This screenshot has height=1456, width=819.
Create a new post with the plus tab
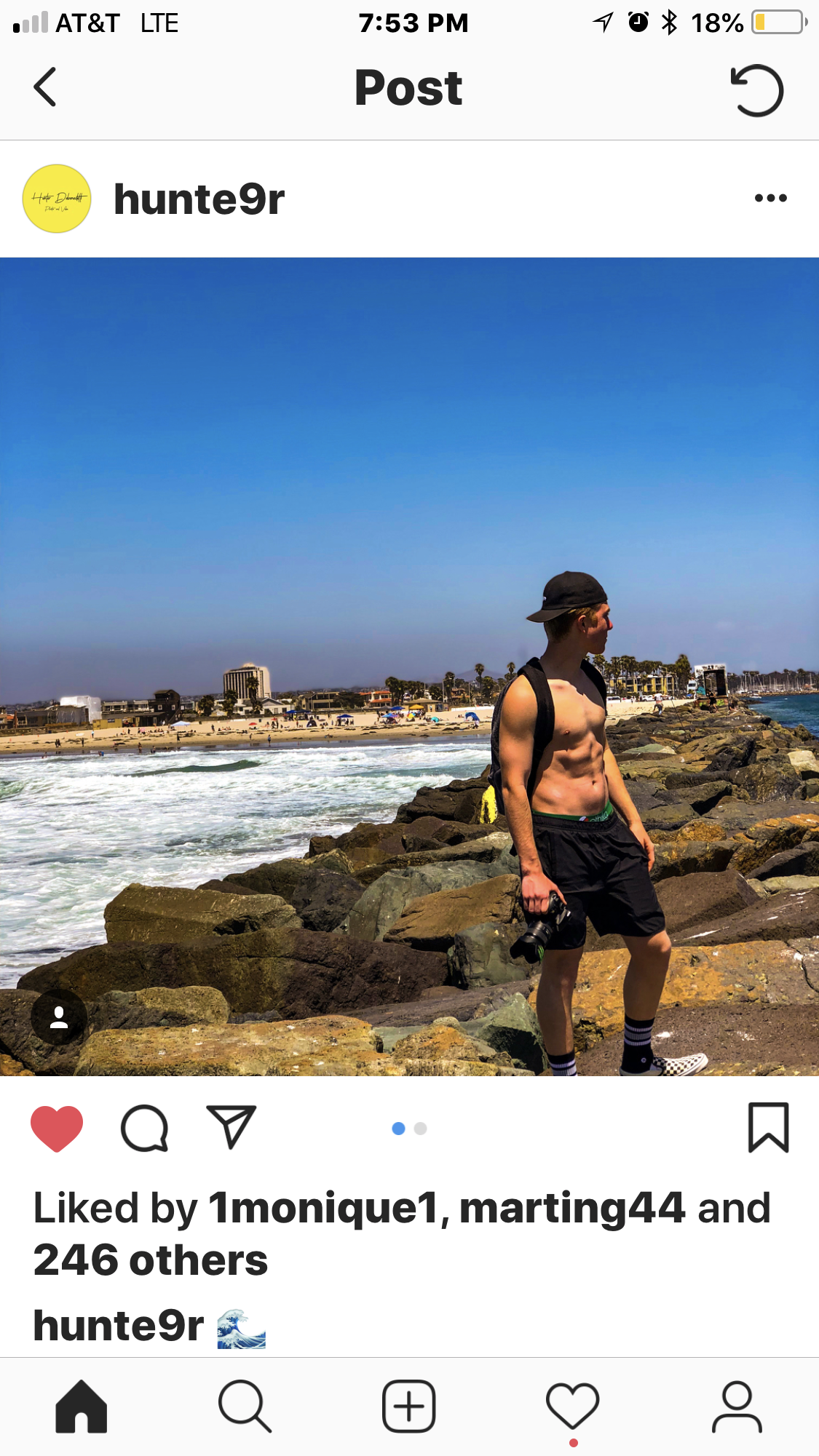pos(409,1407)
